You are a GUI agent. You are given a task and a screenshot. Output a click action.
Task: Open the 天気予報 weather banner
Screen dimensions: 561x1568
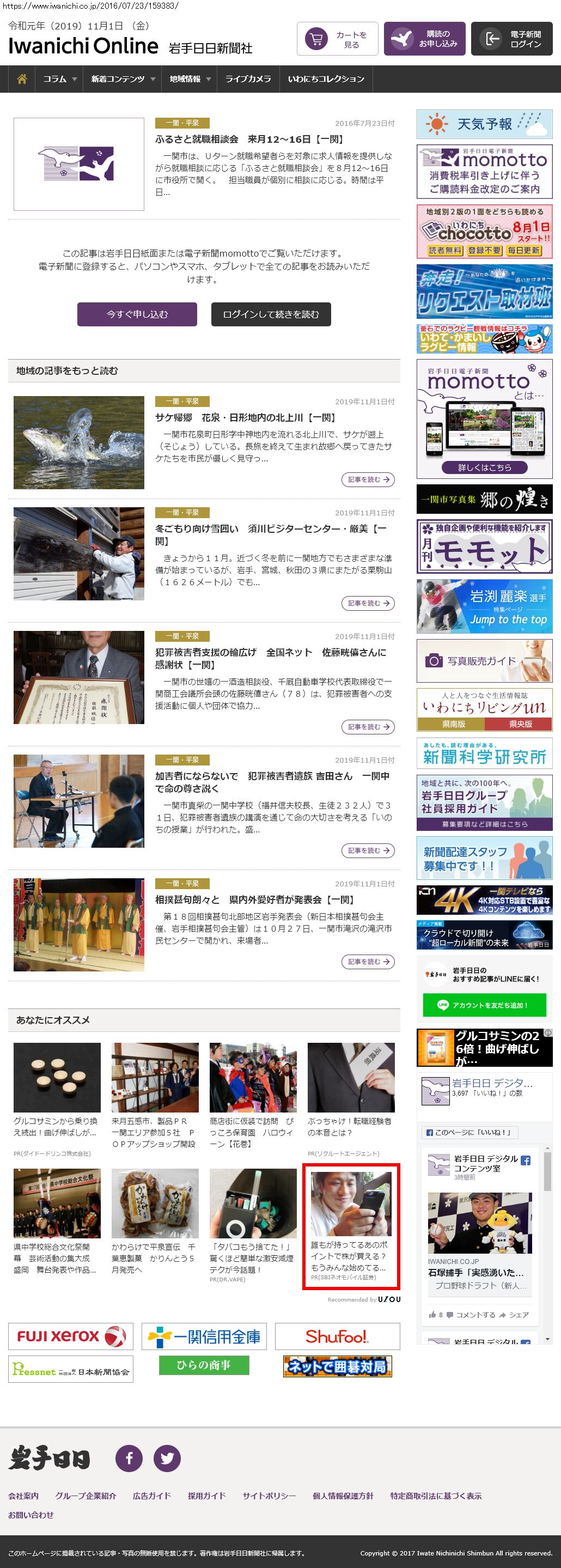tap(484, 124)
